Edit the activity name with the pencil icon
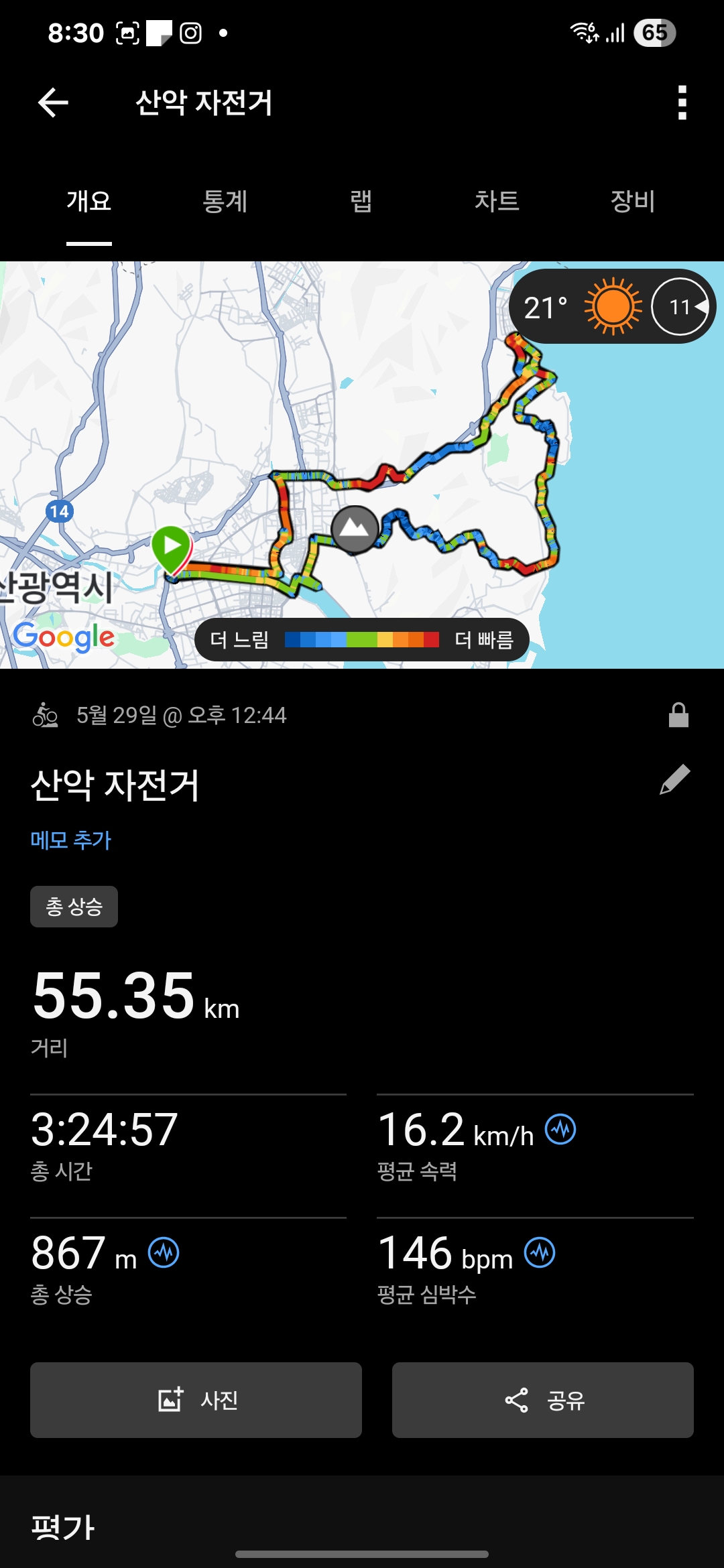This screenshot has height=1568, width=724. [674, 779]
